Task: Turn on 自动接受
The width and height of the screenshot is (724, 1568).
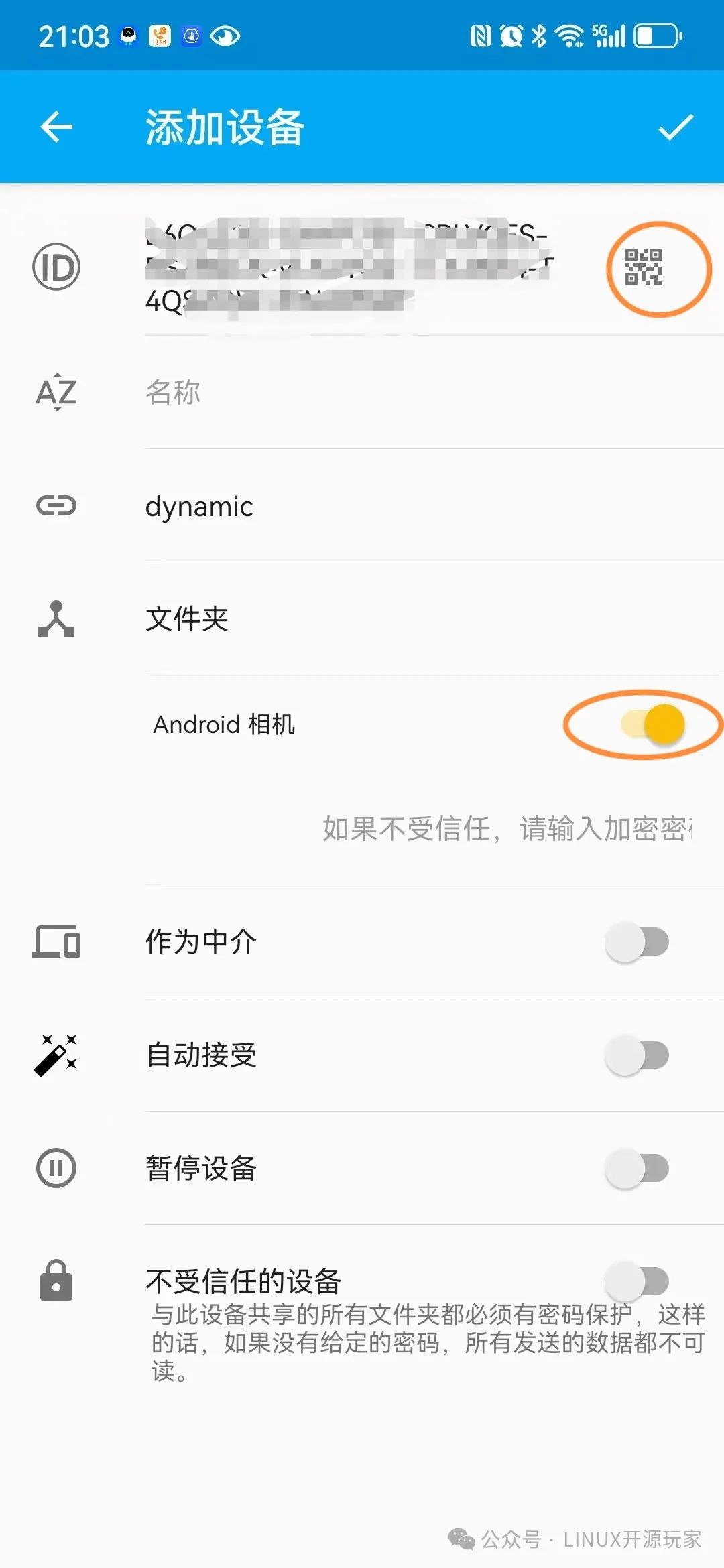Action: point(637,1055)
